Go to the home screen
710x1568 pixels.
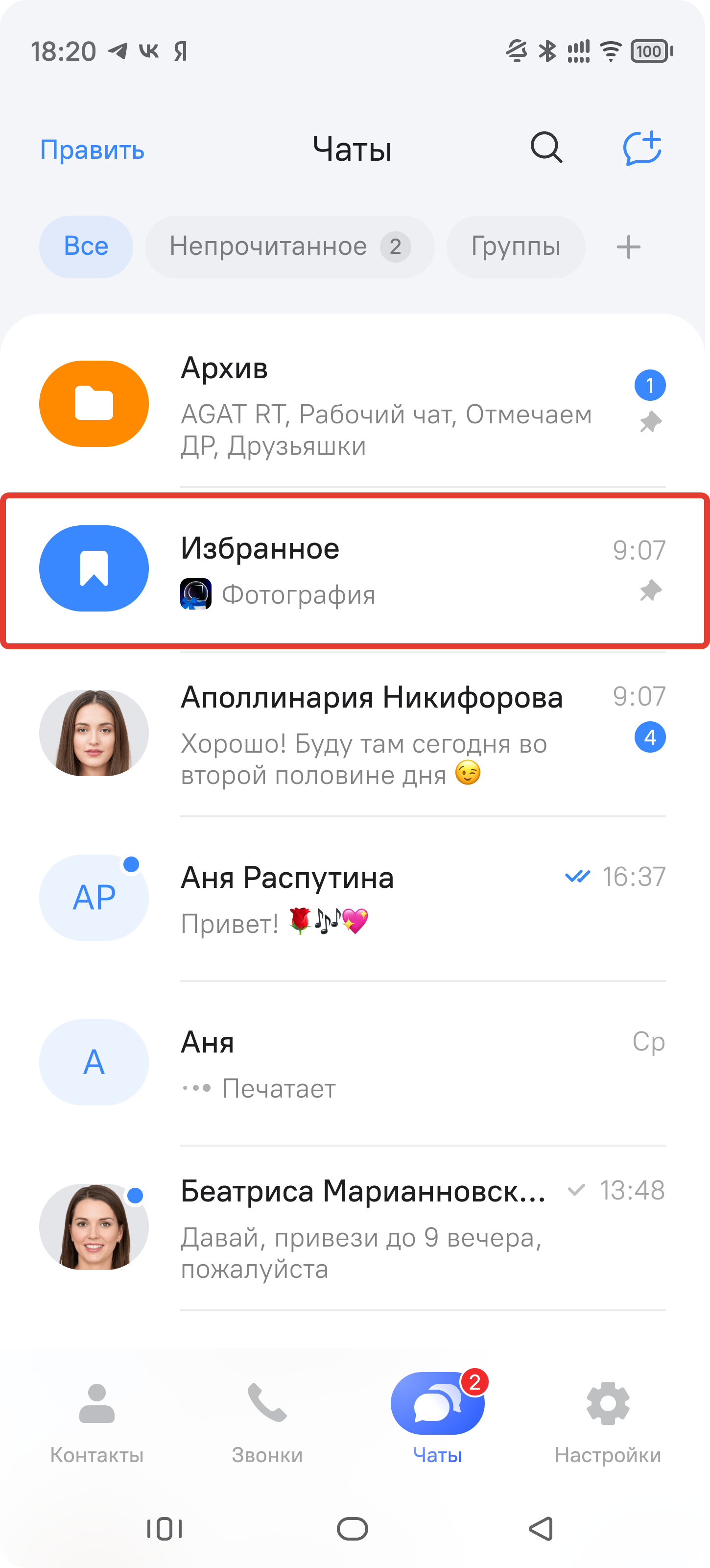(353, 1528)
